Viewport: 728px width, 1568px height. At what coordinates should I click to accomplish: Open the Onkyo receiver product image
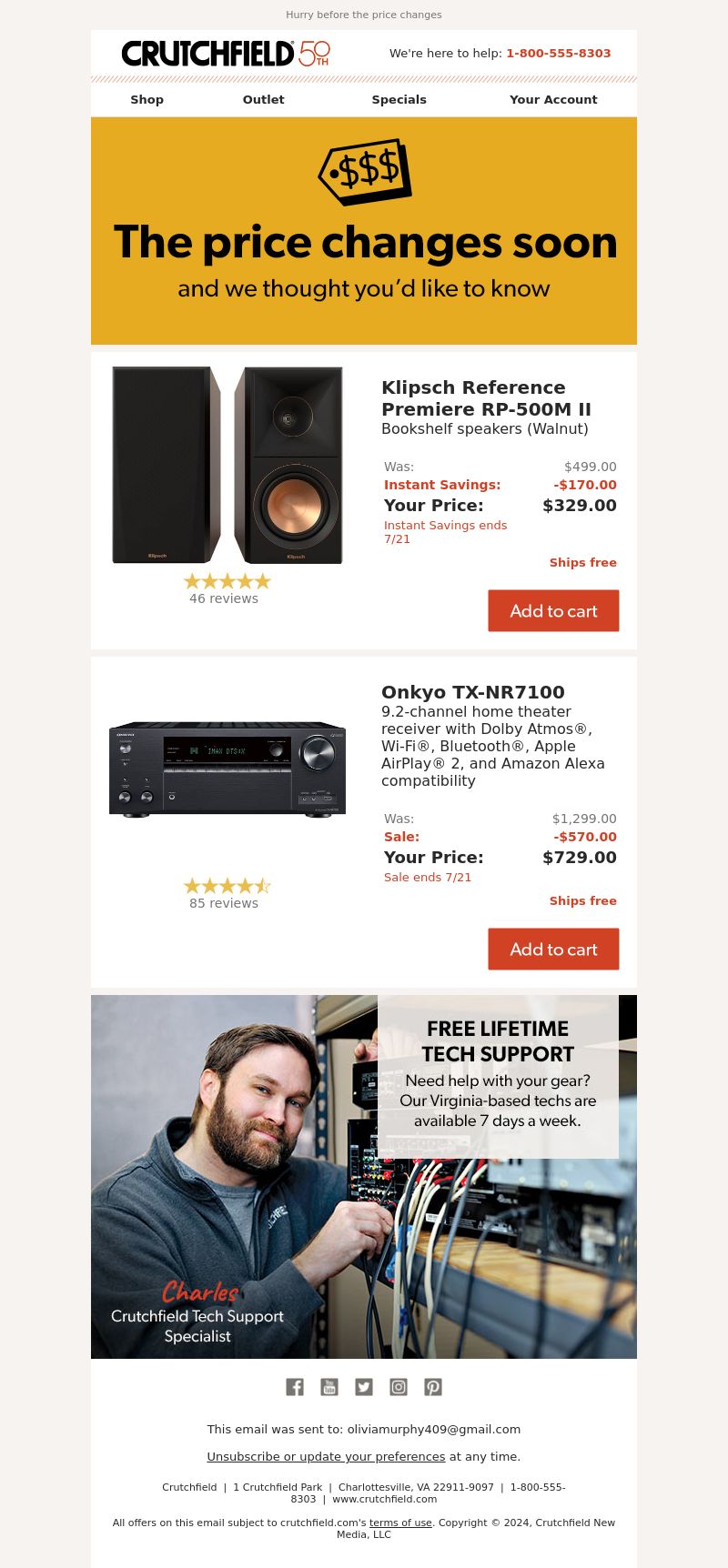coord(227,769)
